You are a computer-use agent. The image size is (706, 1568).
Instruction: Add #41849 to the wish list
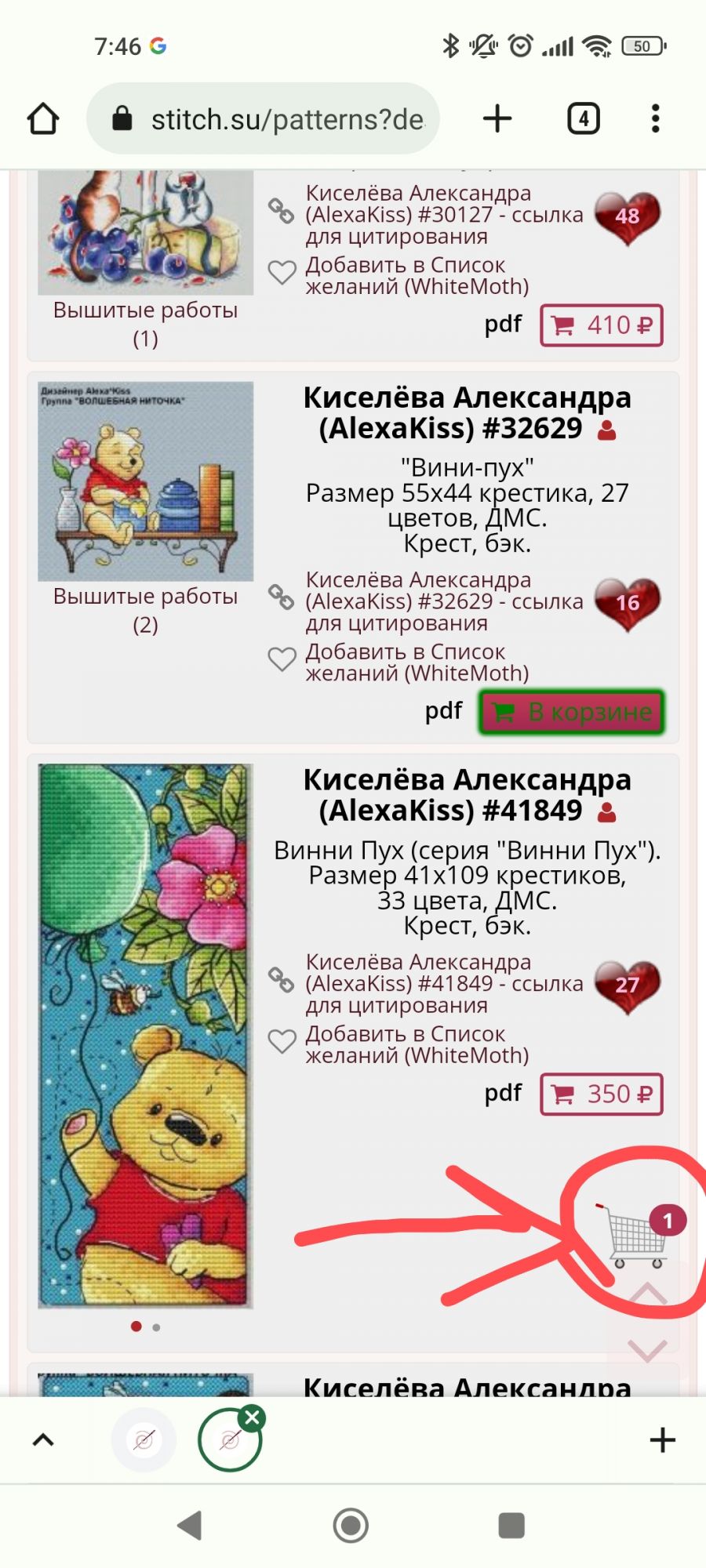tap(417, 1044)
